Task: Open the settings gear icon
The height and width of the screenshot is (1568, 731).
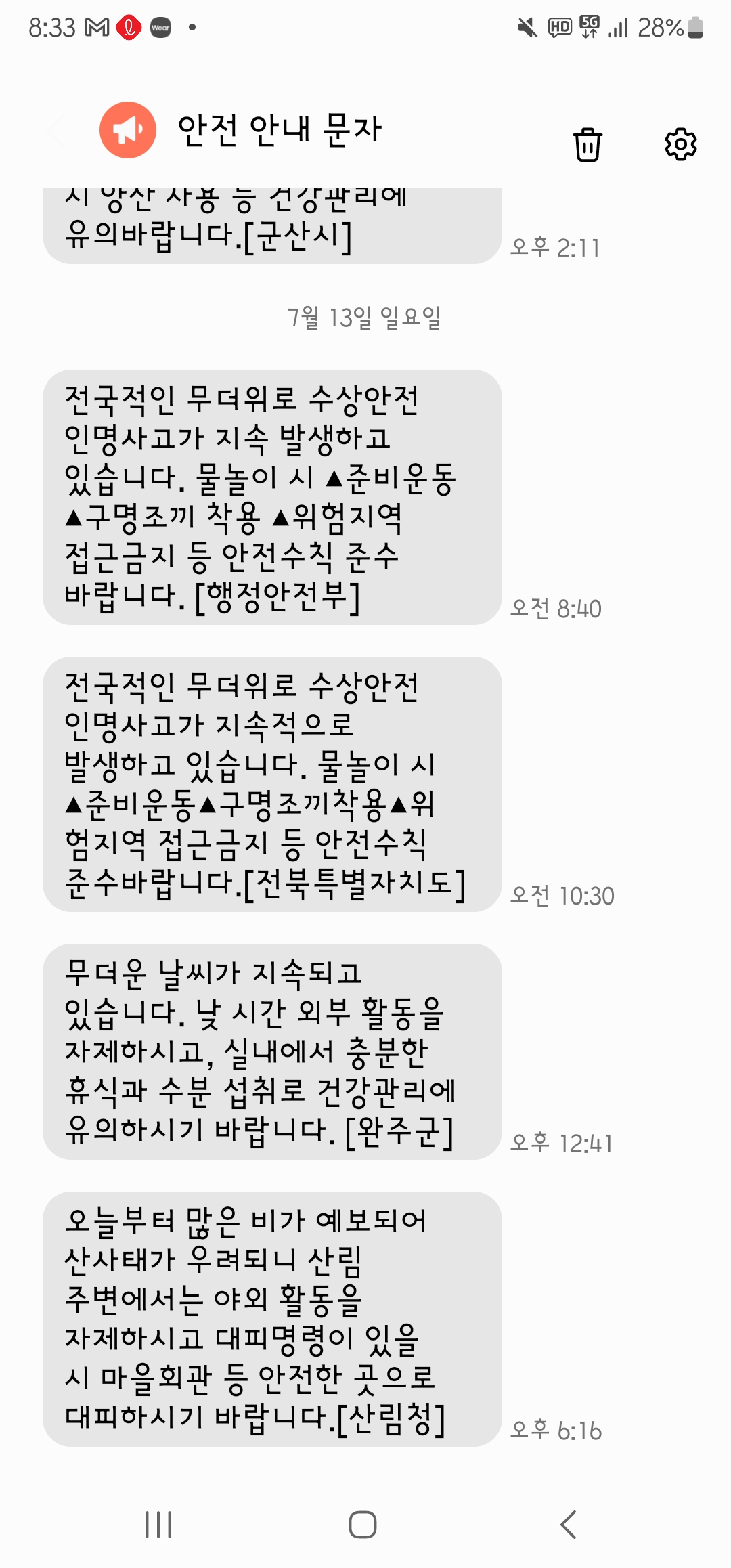Action: 680,144
